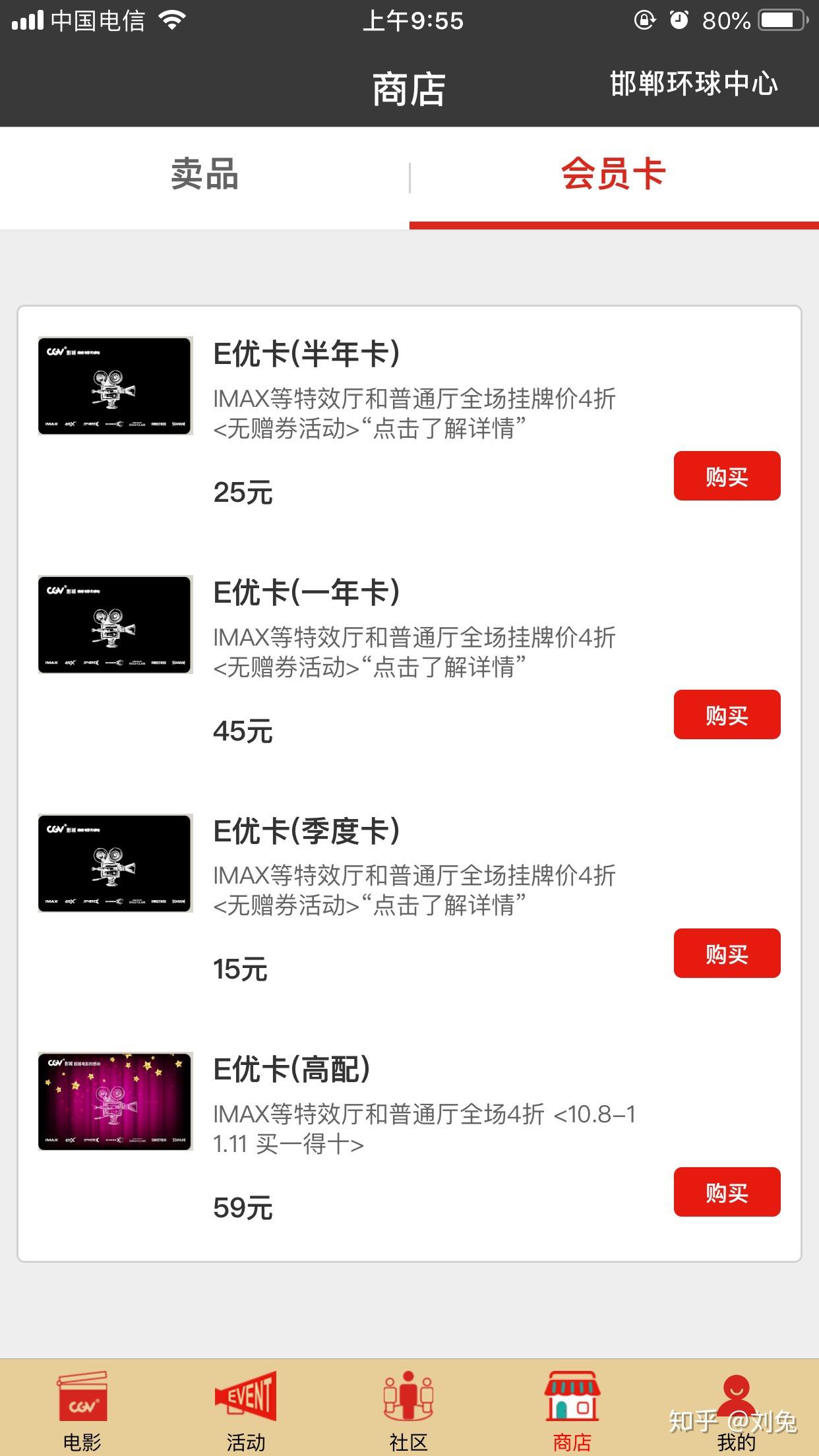Image resolution: width=819 pixels, height=1456 pixels.
Task: Open 邯郸环球中心 cinema selector
Action: click(692, 84)
